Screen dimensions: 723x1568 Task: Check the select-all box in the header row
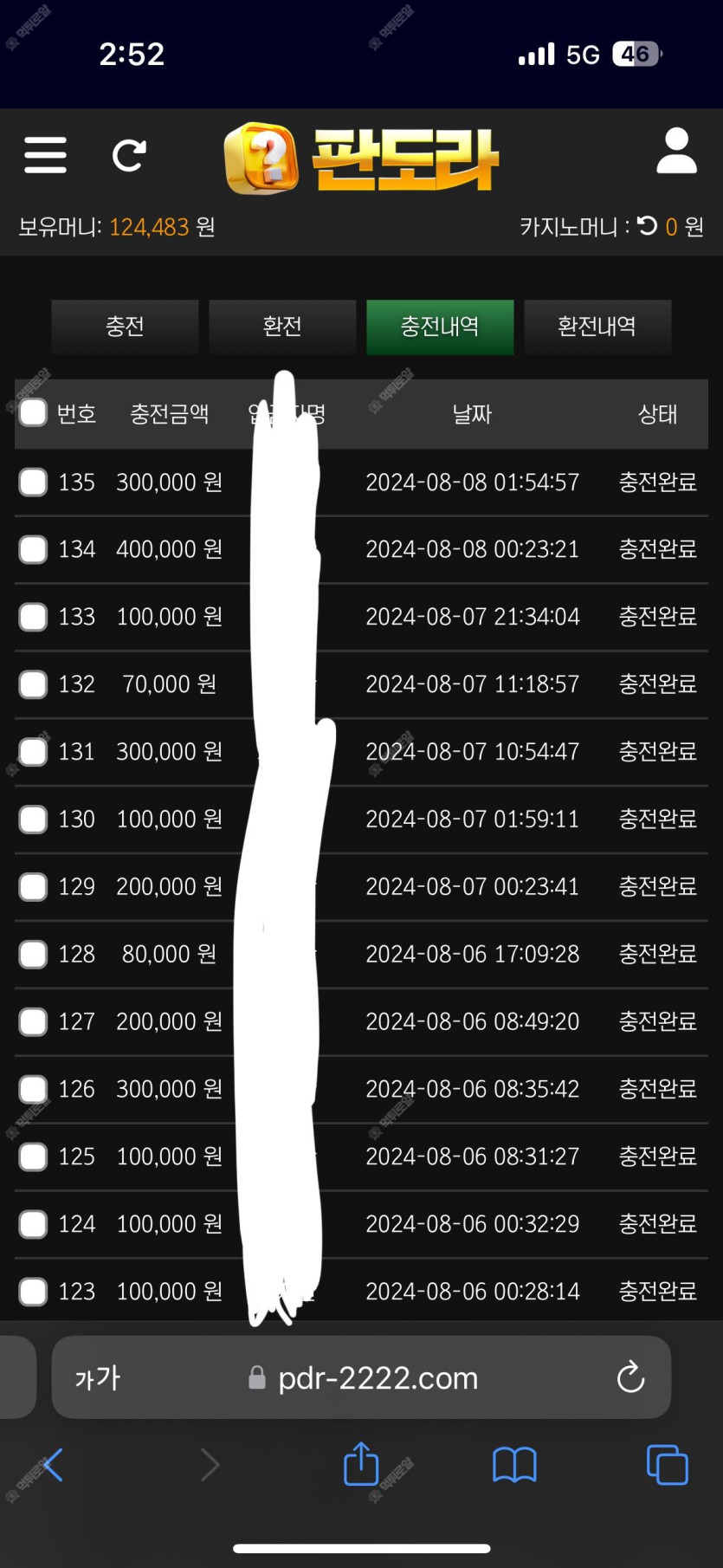[33, 413]
